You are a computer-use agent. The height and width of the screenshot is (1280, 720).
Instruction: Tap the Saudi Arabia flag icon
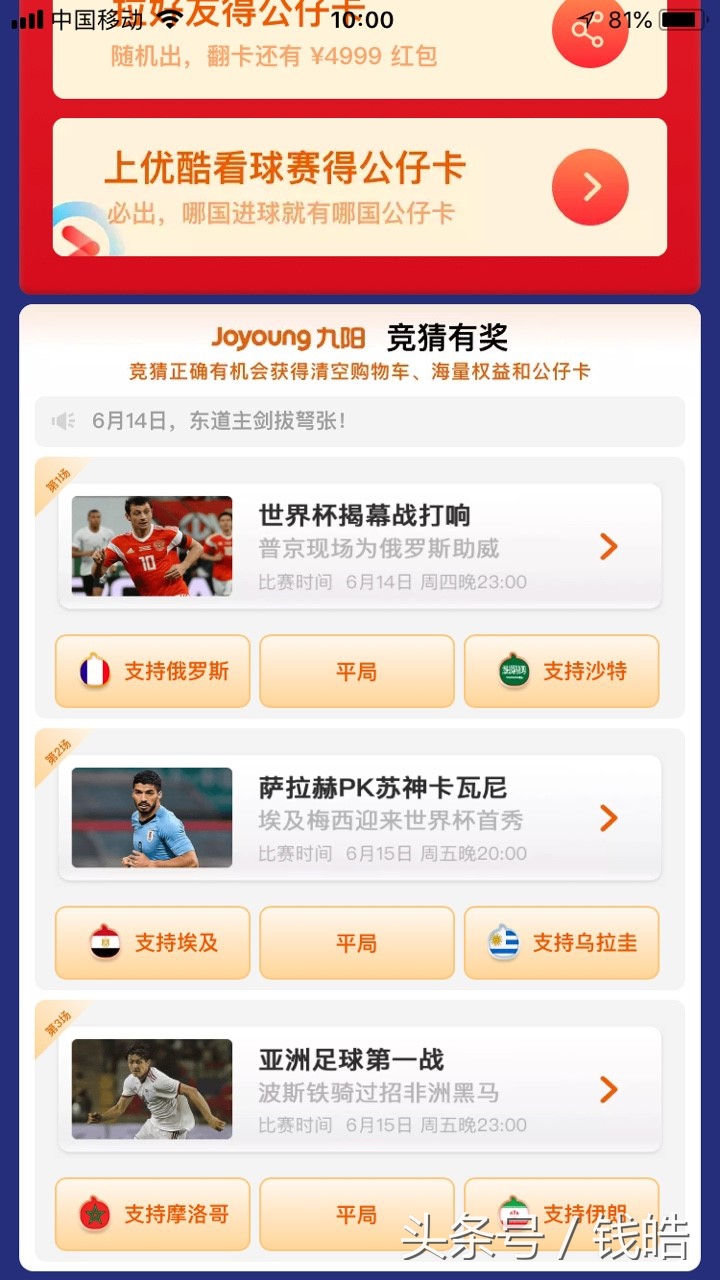click(x=512, y=671)
